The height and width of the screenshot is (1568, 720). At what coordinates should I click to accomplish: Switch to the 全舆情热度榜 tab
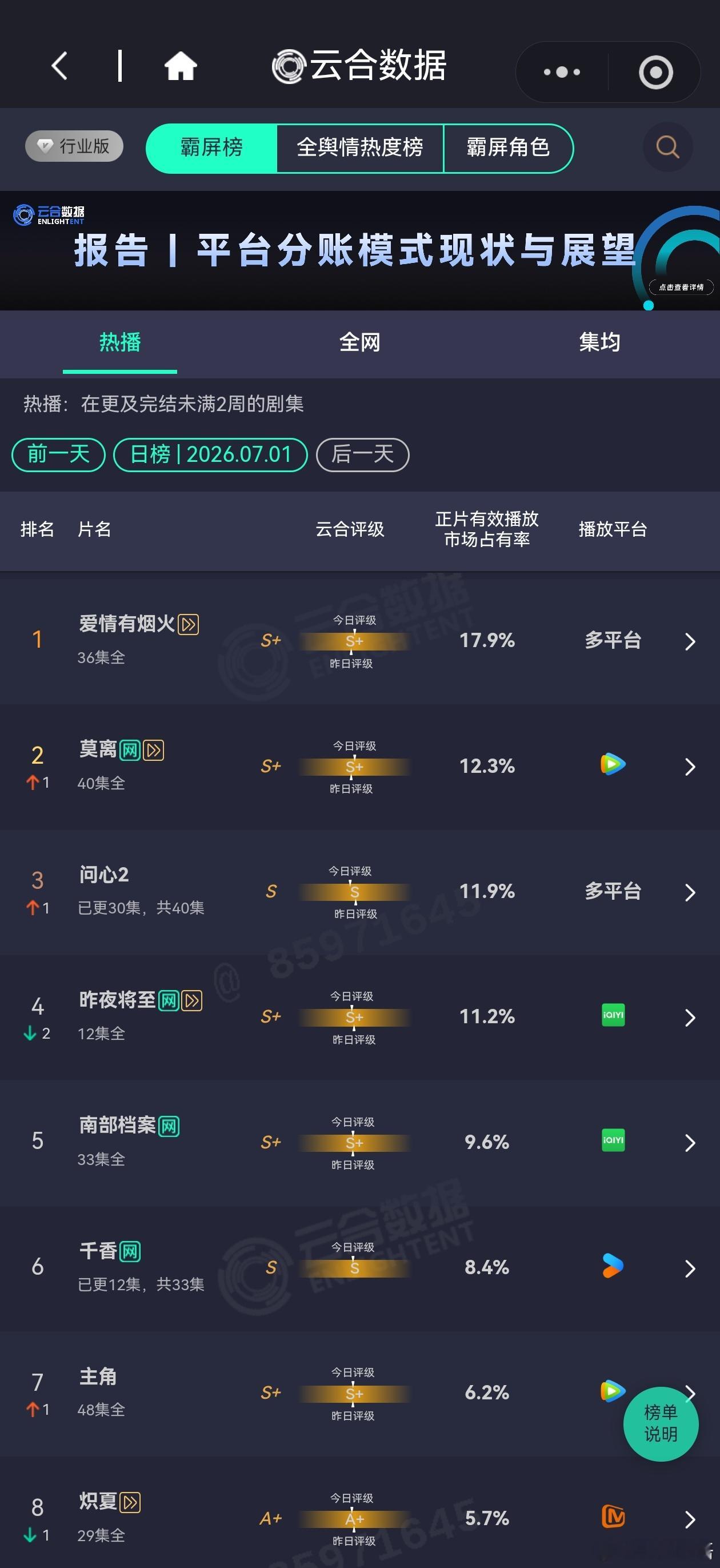click(x=359, y=148)
